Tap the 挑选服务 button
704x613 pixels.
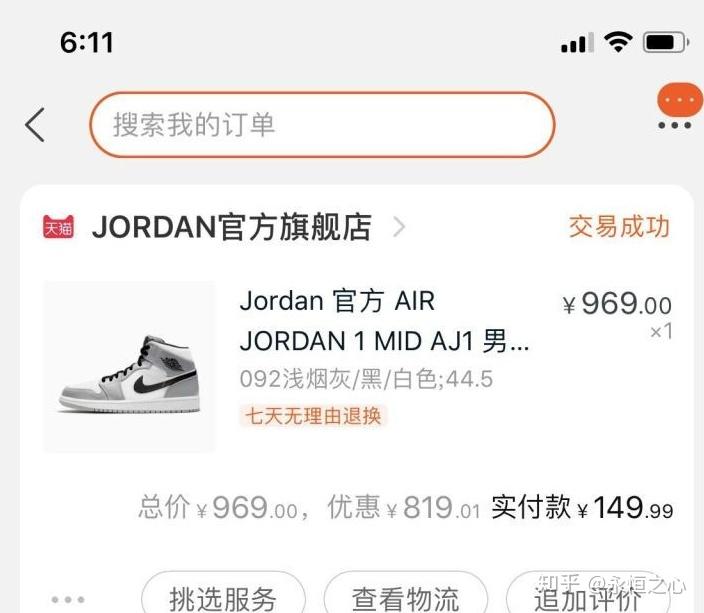click(x=222, y=596)
